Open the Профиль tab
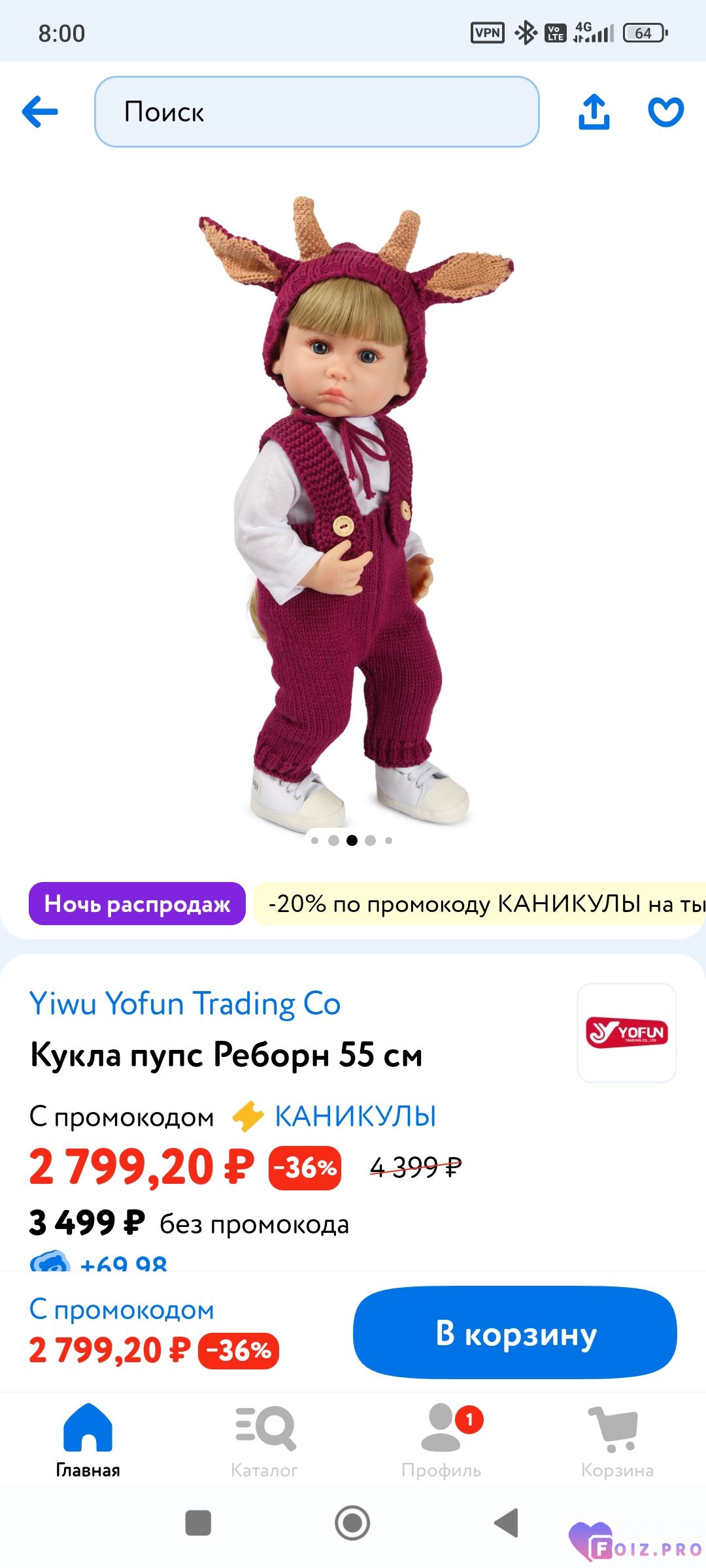 point(441,1441)
